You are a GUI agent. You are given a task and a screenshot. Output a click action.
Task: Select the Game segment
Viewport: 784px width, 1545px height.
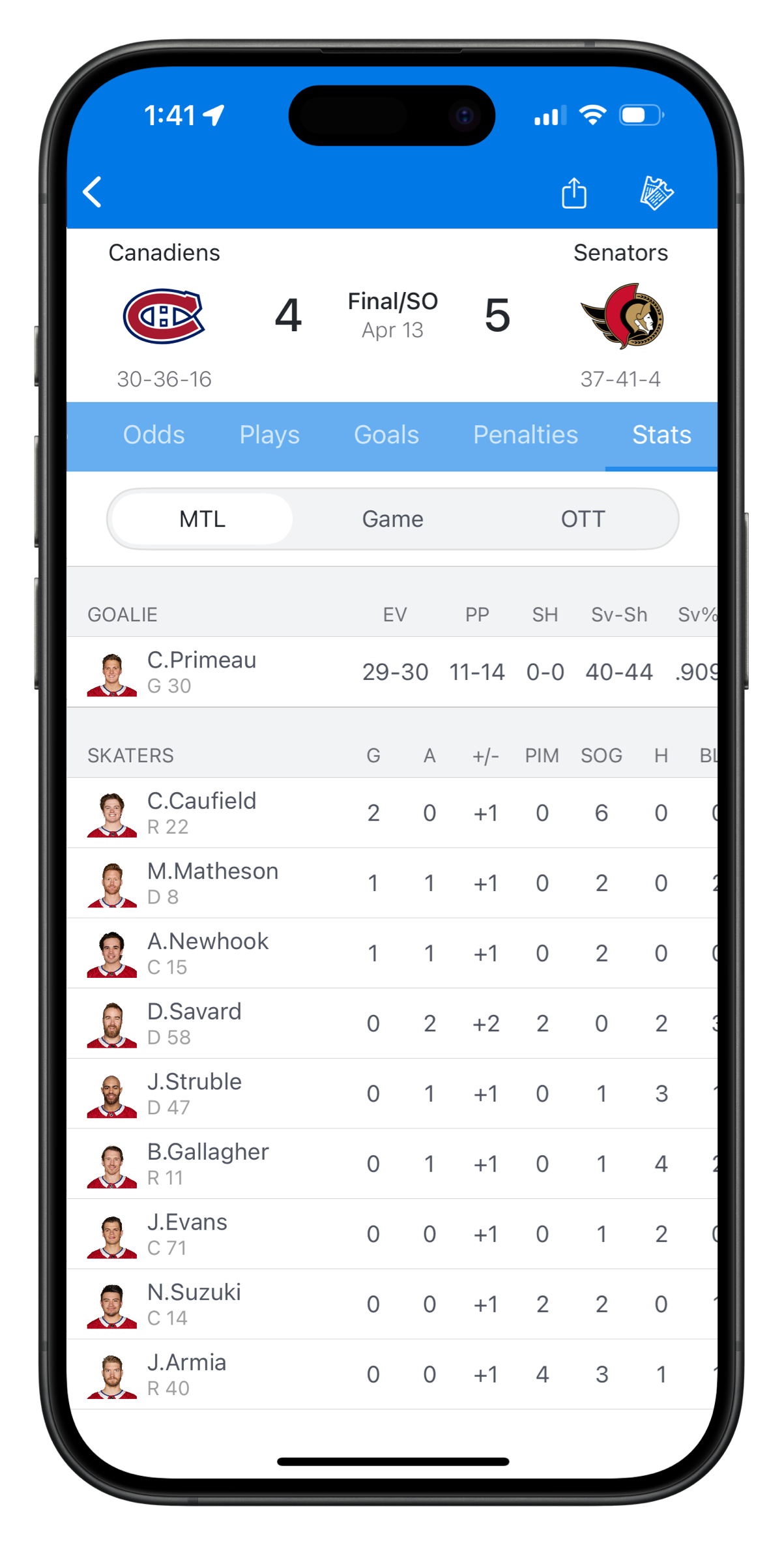pyautogui.click(x=392, y=519)
